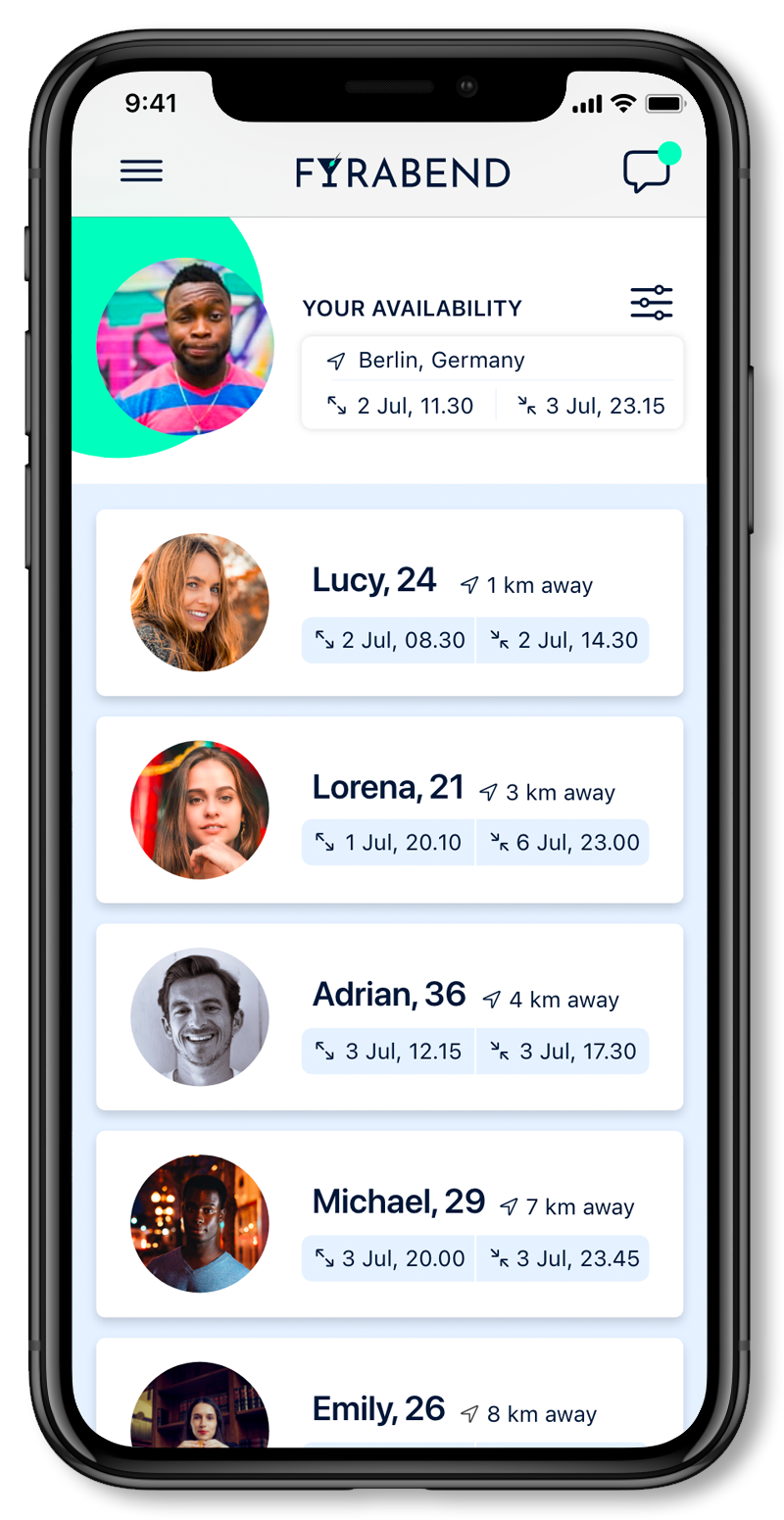Open the availability filter settings
Screen dimensions: 784x1520
pos(651,303)
